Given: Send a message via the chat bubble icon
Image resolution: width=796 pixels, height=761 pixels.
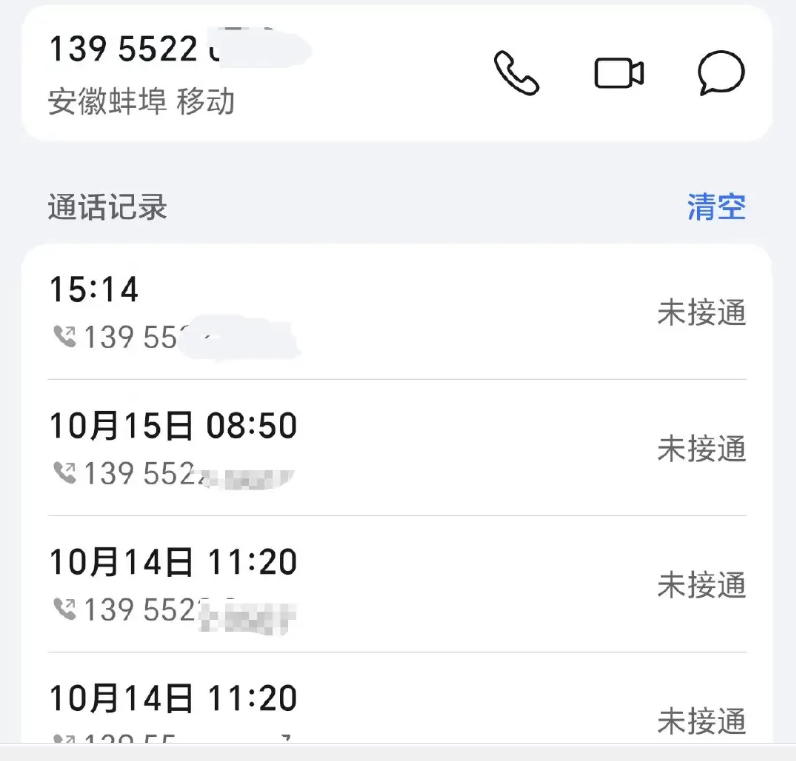Looking at the screenshot, I should click(721, 73).
